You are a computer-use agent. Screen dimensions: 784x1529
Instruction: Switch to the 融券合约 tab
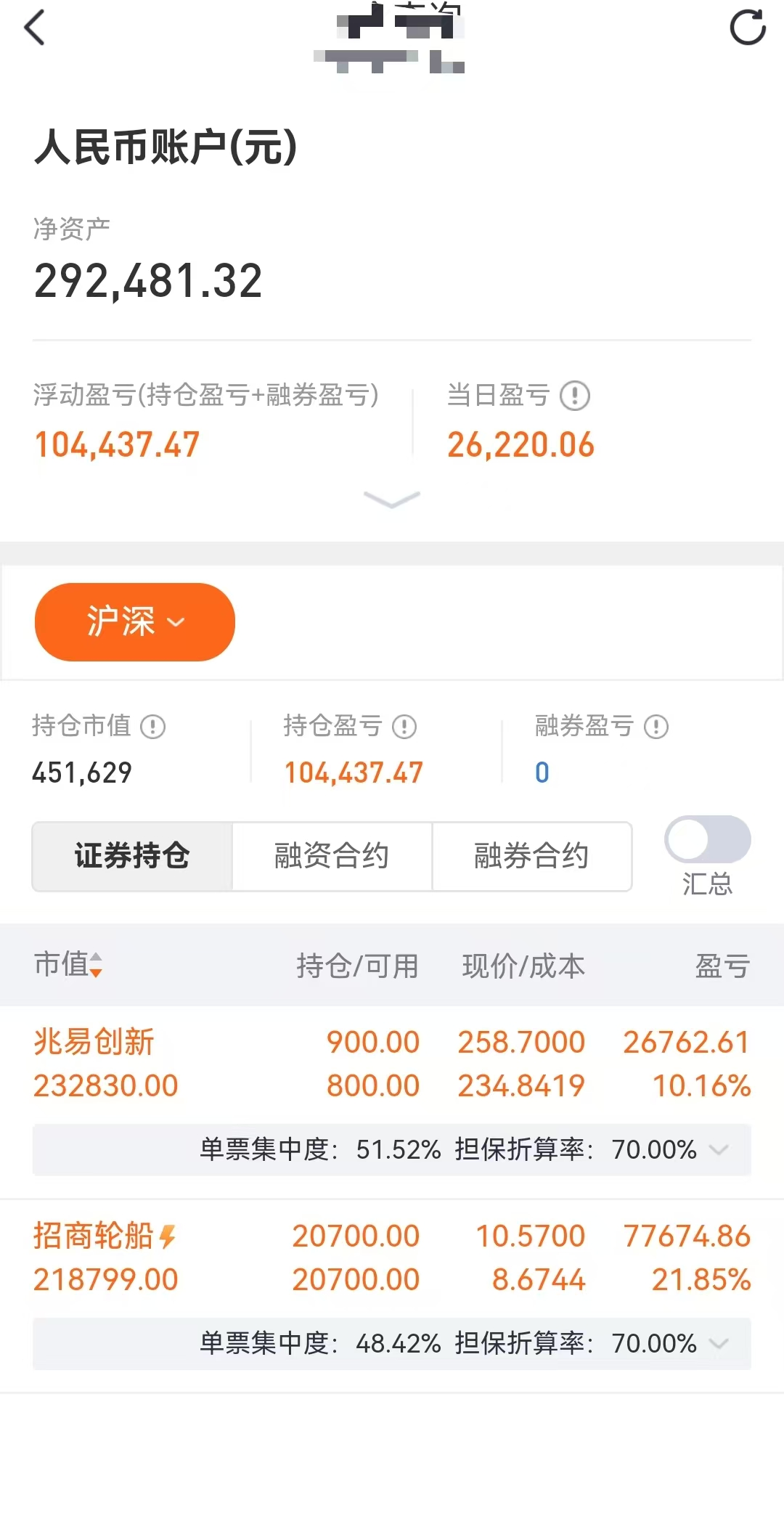coord(531,856)
